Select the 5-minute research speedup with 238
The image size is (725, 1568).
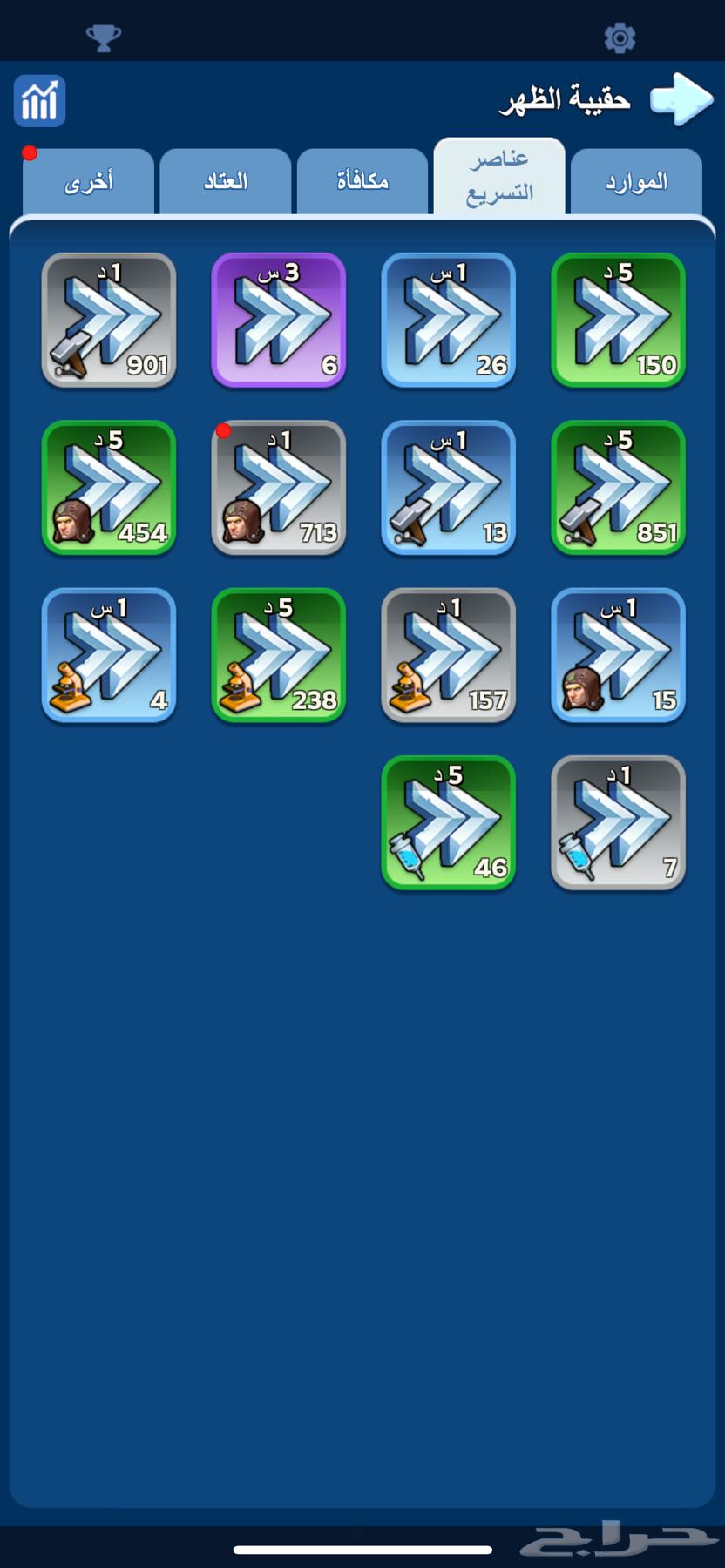[x=279, y=655]
